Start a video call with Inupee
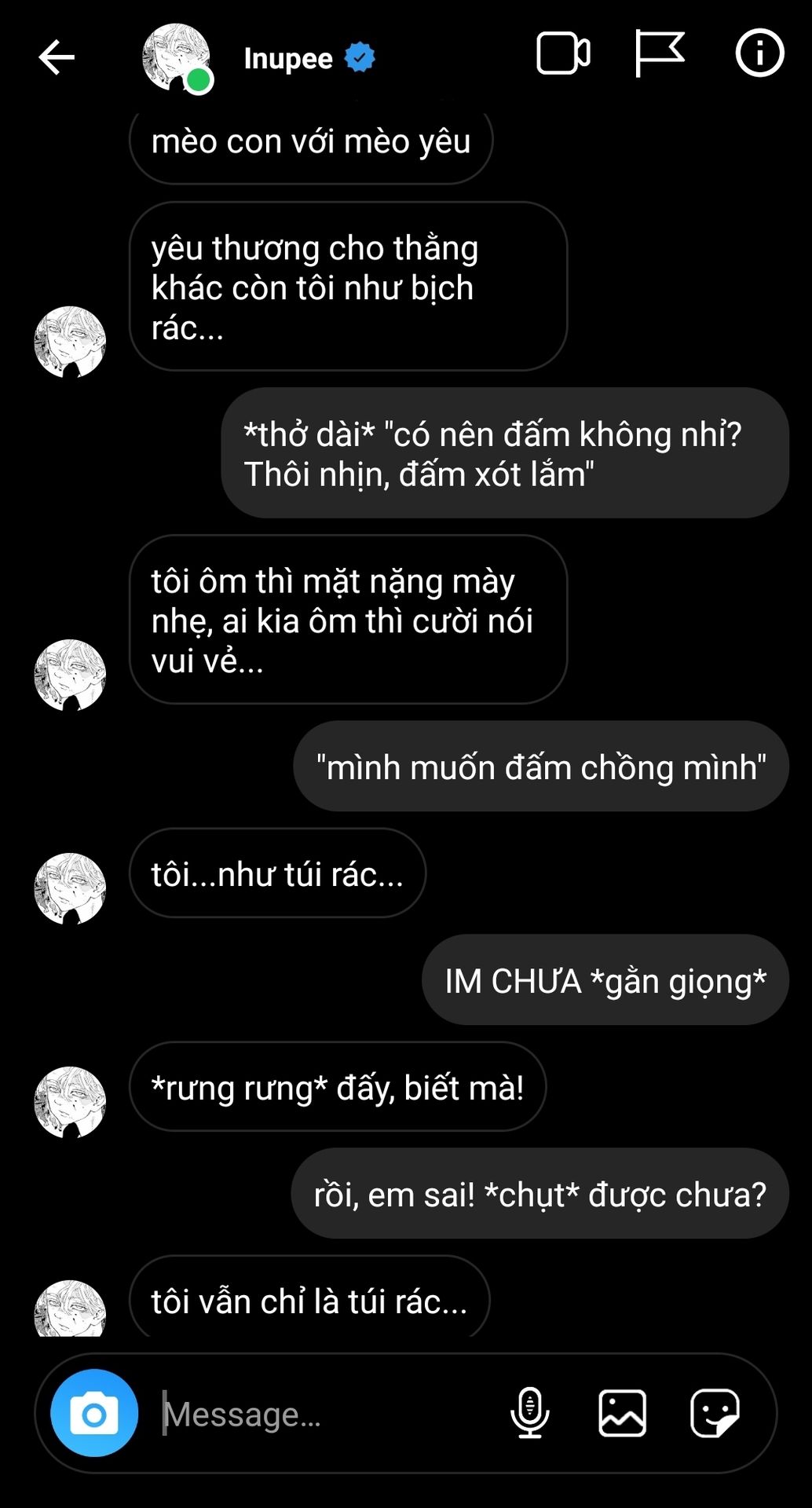812x1508 pixels. click(x=563, y=54)
